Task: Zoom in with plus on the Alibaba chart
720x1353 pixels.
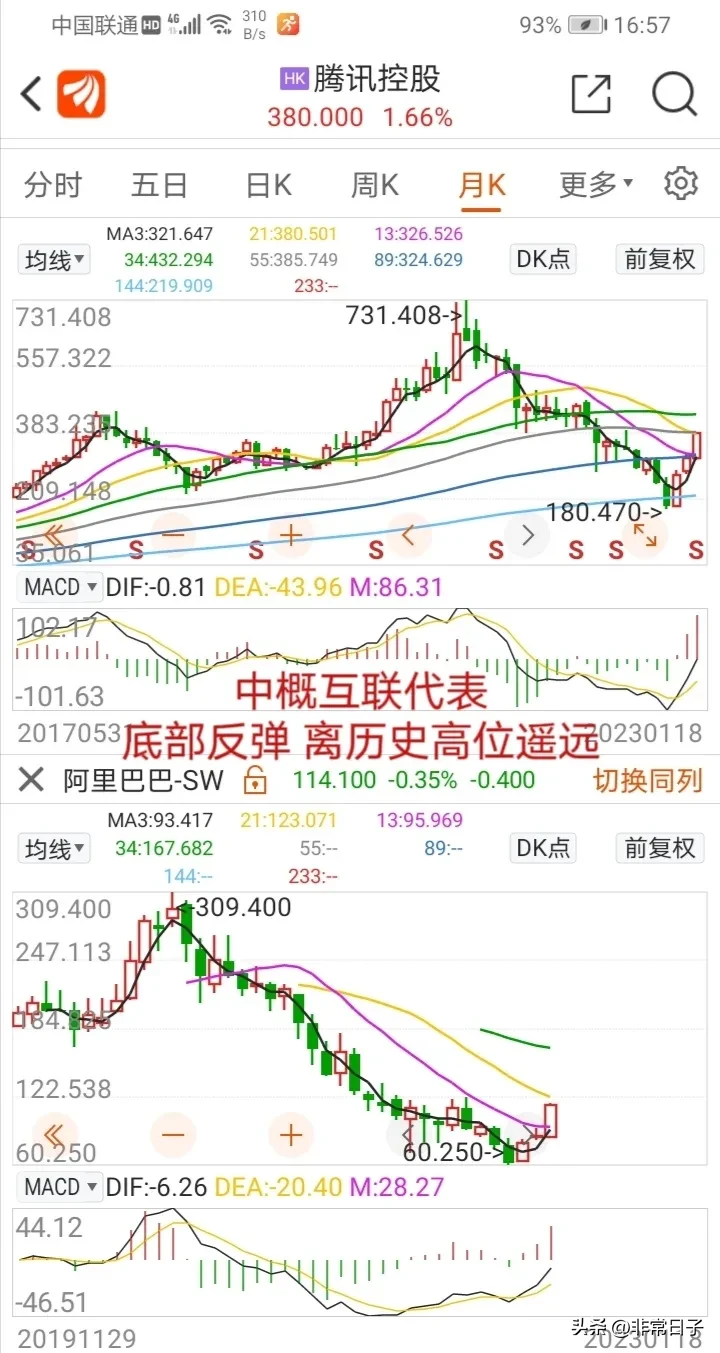Action: 291,1134
